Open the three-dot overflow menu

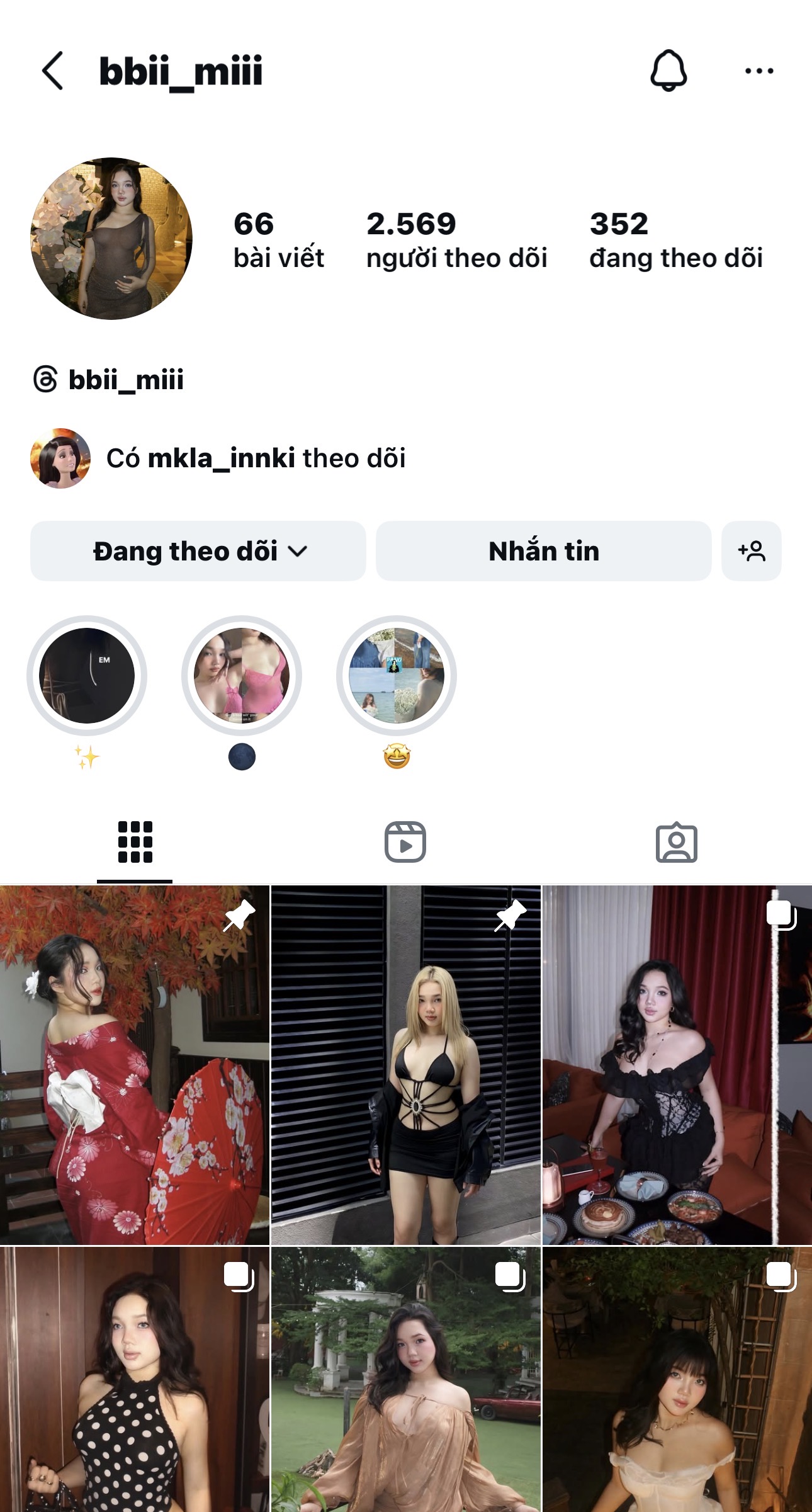tap(758, 71)
